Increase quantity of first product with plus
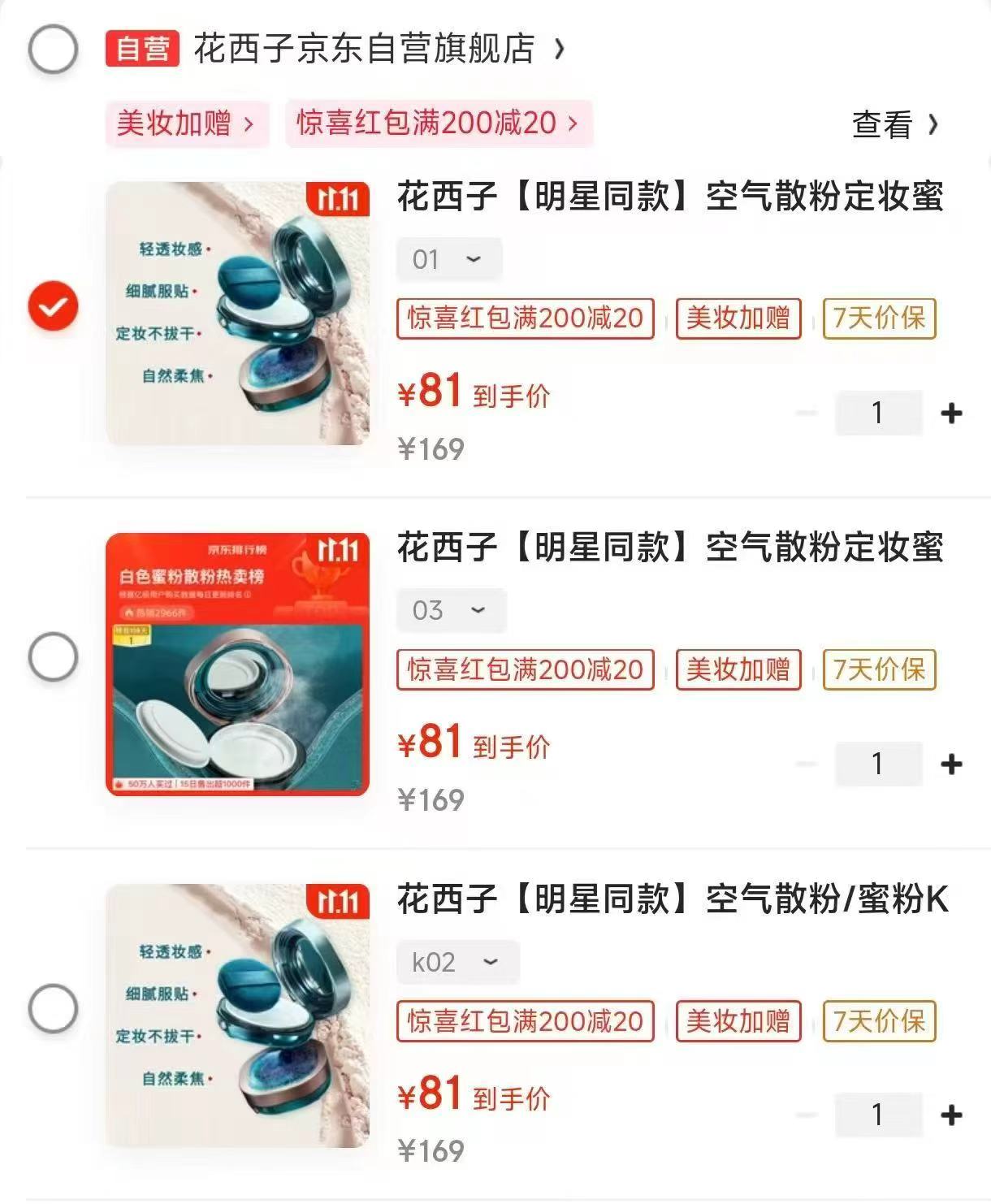This screenshot has width=991, height=1204. pos(950,413)
